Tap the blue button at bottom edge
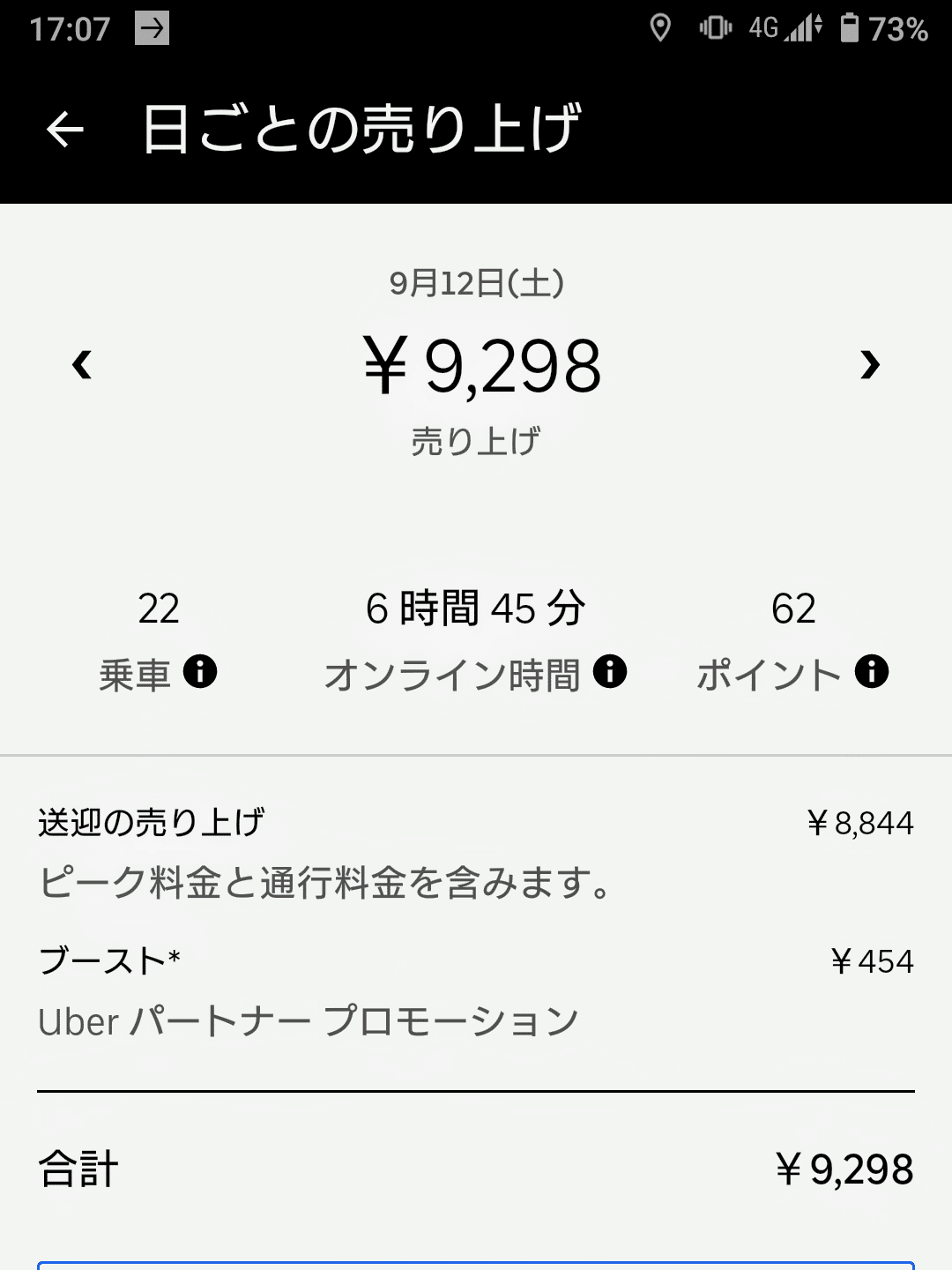 [x=476, y=1266]
